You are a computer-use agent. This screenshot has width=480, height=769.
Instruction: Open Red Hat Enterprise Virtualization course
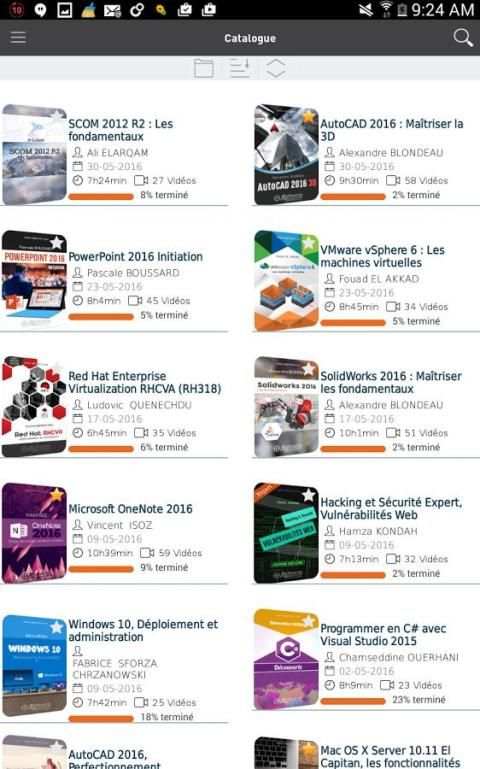click(115, 407)
